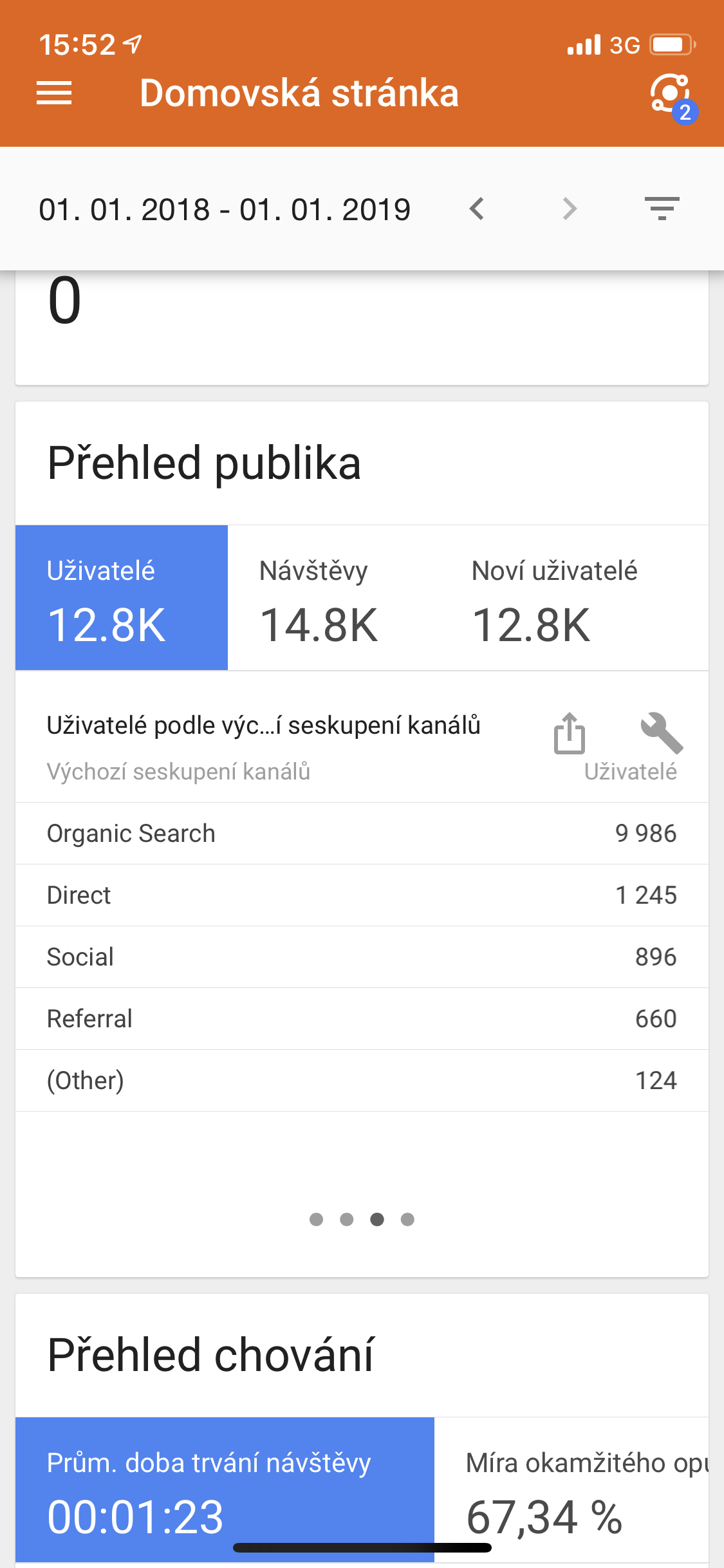Screen dimensions: 724x1568
Task: Go to the next date range
Action: [x=569, y=209]
